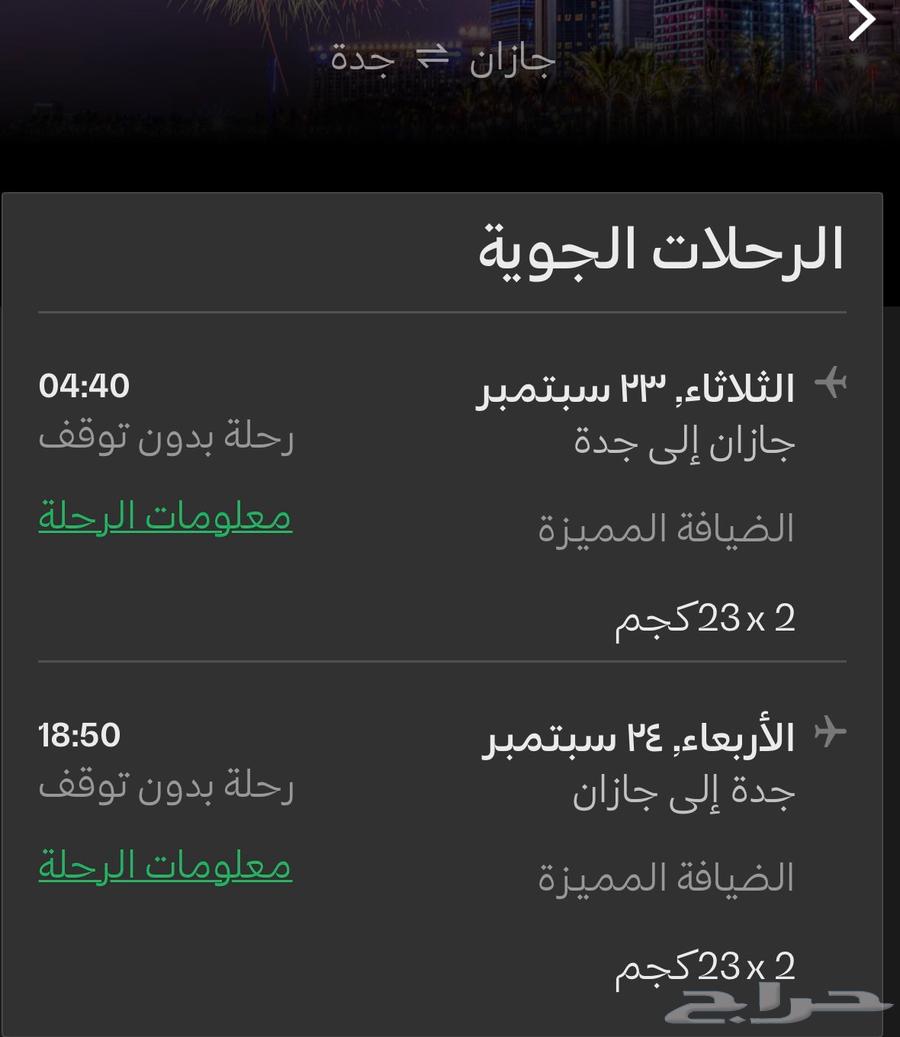Click the route swap arrows between جازان and جدة
900x1037 pixels.
click(434, 58)
